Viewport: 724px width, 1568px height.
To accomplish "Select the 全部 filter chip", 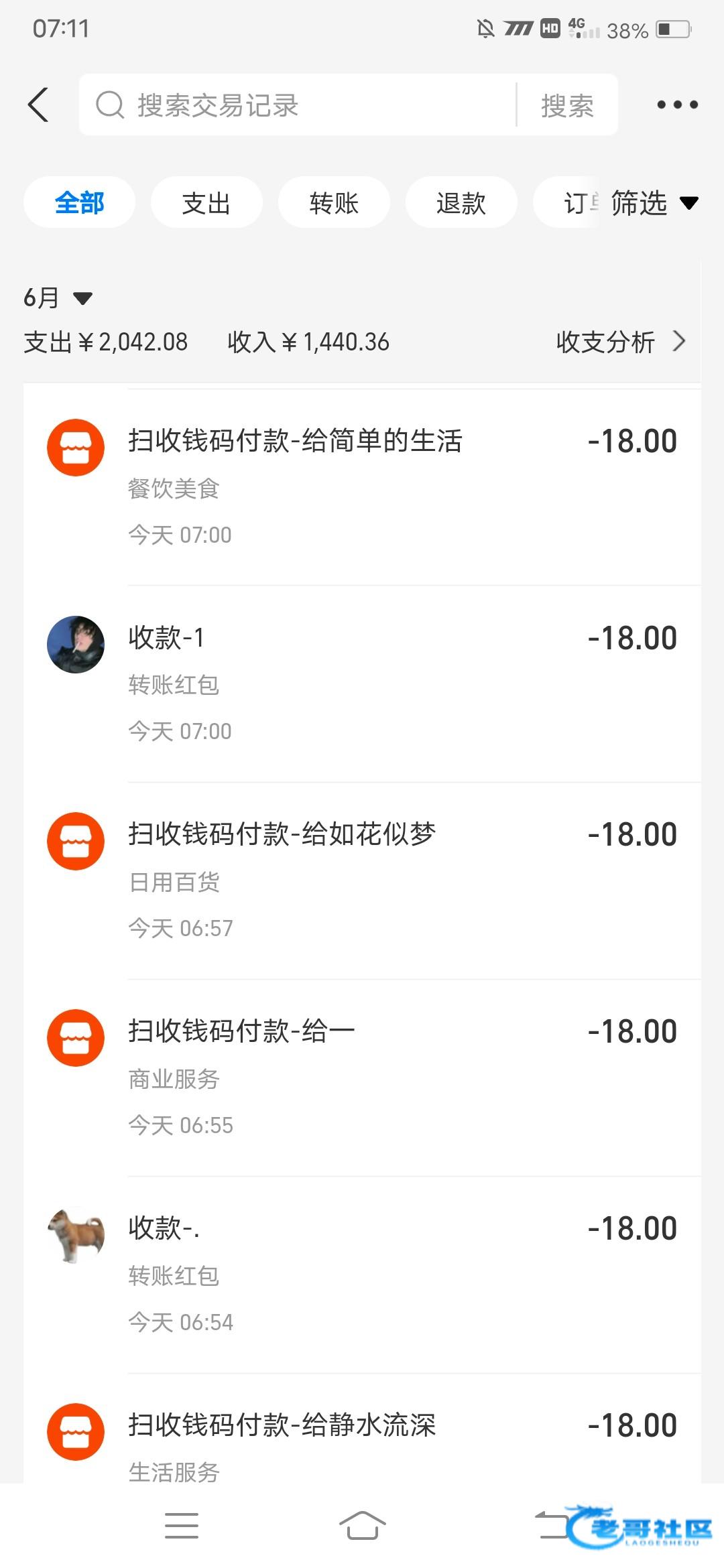I will click(x=79, y=202).
